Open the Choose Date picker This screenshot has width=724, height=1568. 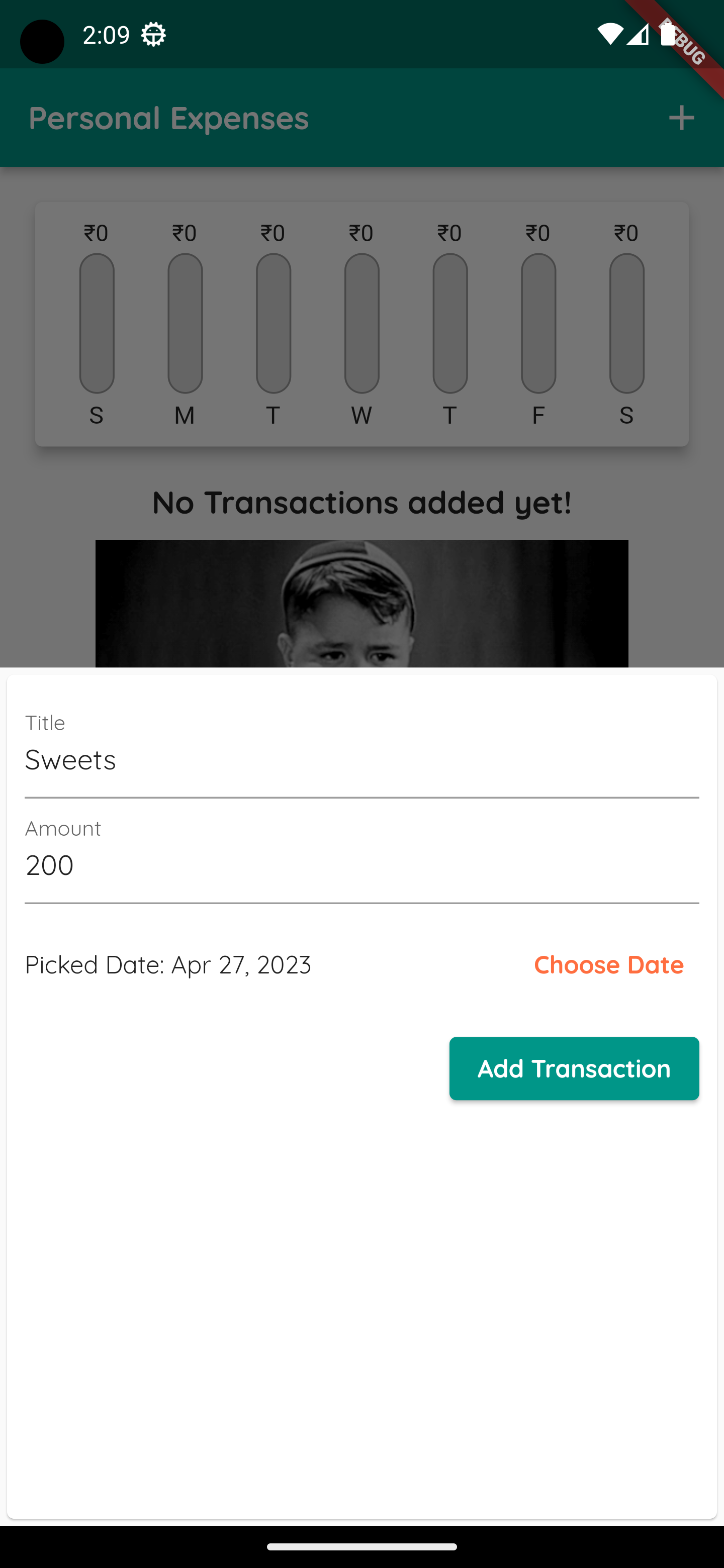pyautogui.click(x=608, y=965)
